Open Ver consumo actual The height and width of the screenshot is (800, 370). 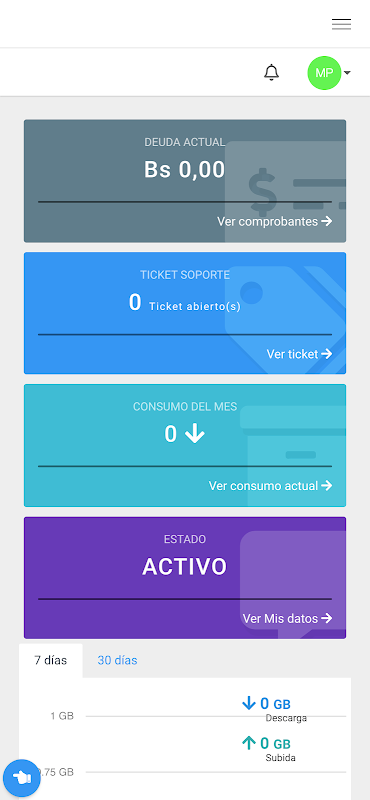(x=270, y=486)
